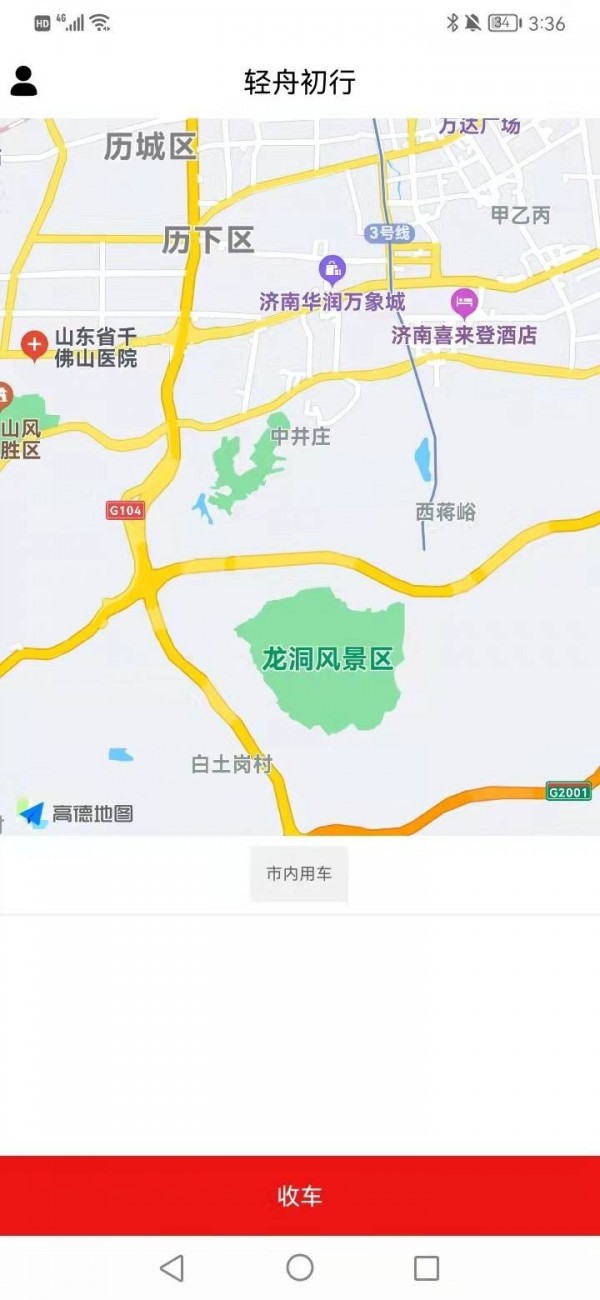Select the 市内用车 option
The width and height of the screenshot is (600, 1300).
299,874
